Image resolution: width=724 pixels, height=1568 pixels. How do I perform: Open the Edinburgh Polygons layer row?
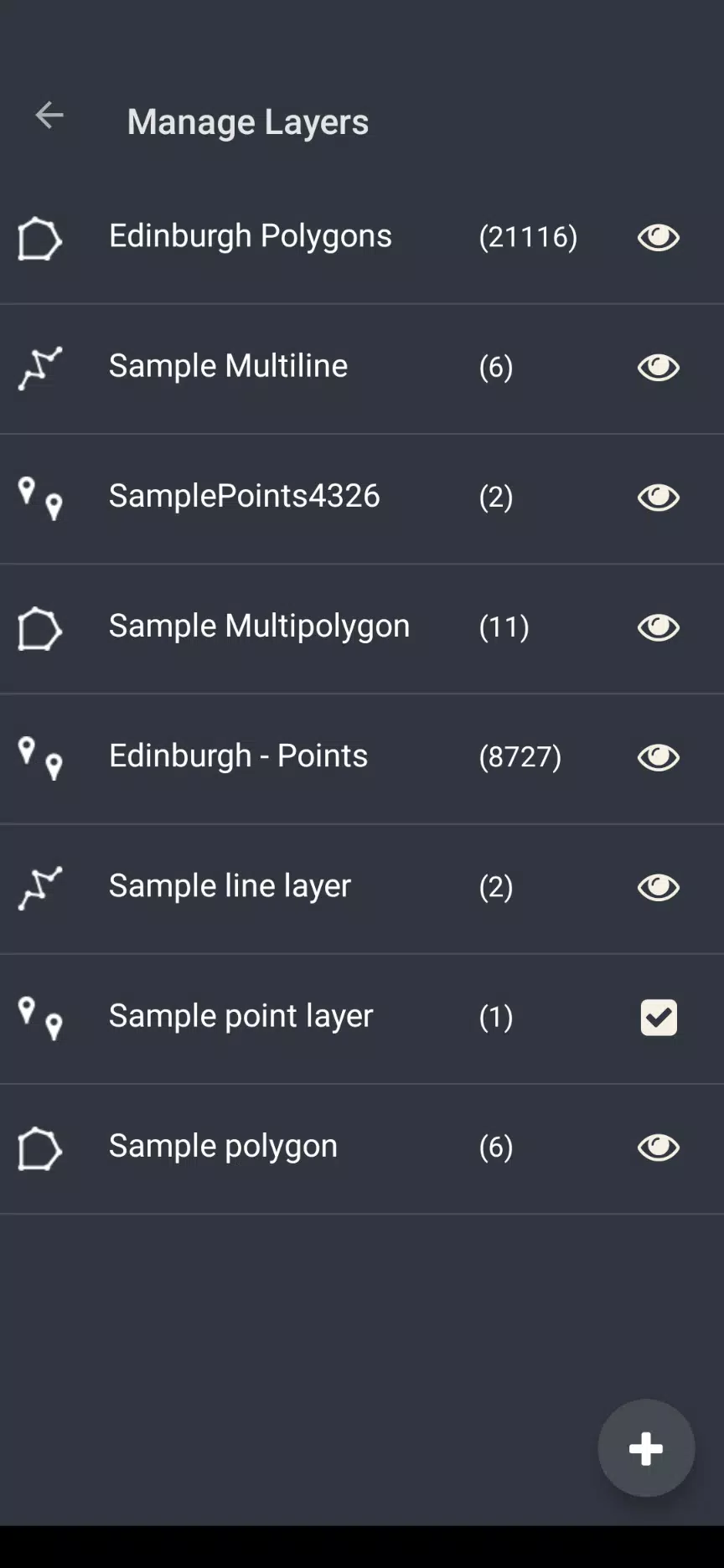pos(362,239)
